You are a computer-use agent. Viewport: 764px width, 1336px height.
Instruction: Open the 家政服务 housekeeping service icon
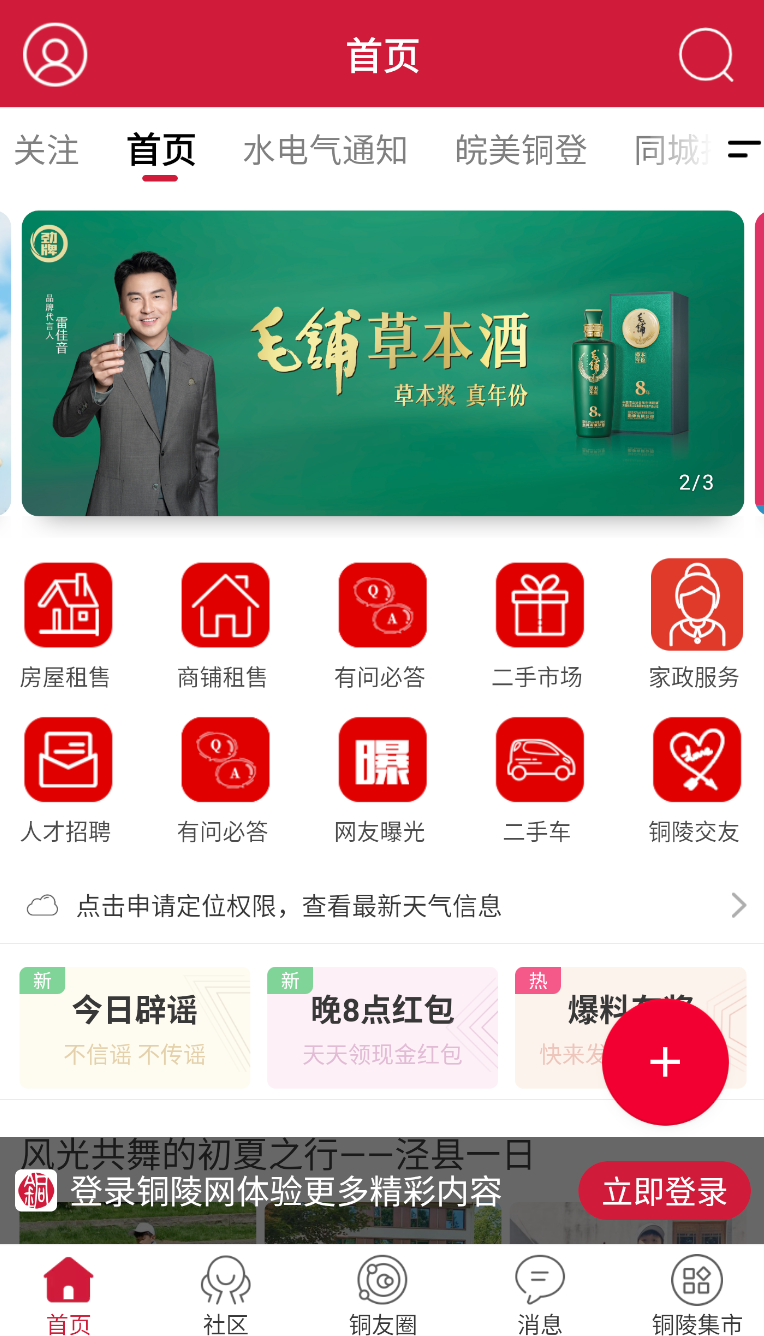696,604
